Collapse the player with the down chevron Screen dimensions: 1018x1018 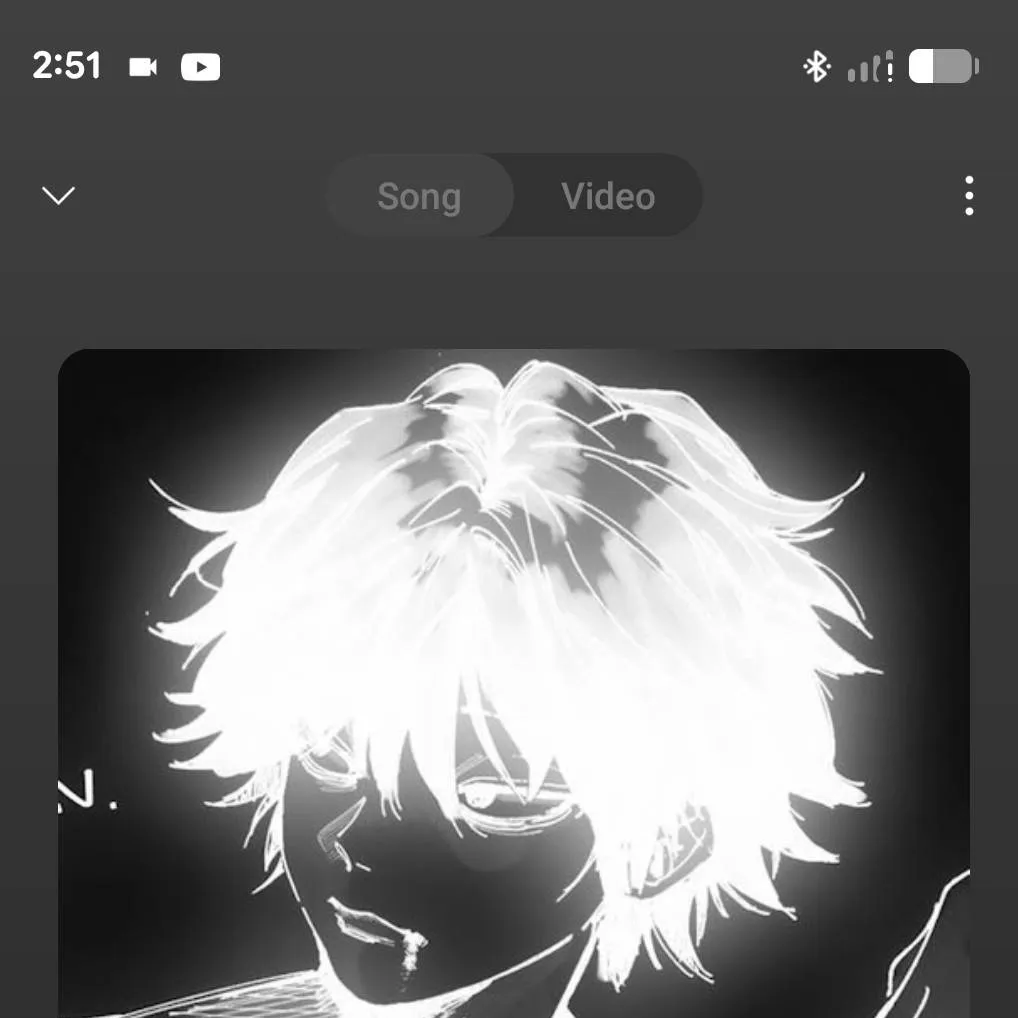[59, 195]
